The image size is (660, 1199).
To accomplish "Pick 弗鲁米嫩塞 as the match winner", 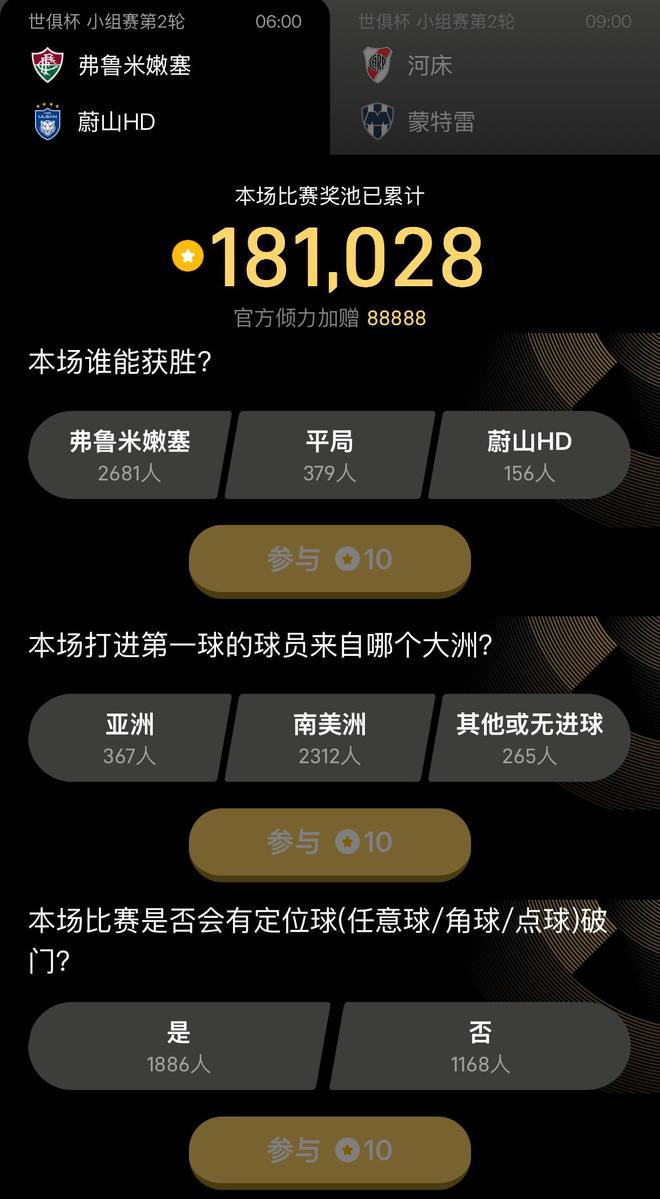I will click(130, 455).
